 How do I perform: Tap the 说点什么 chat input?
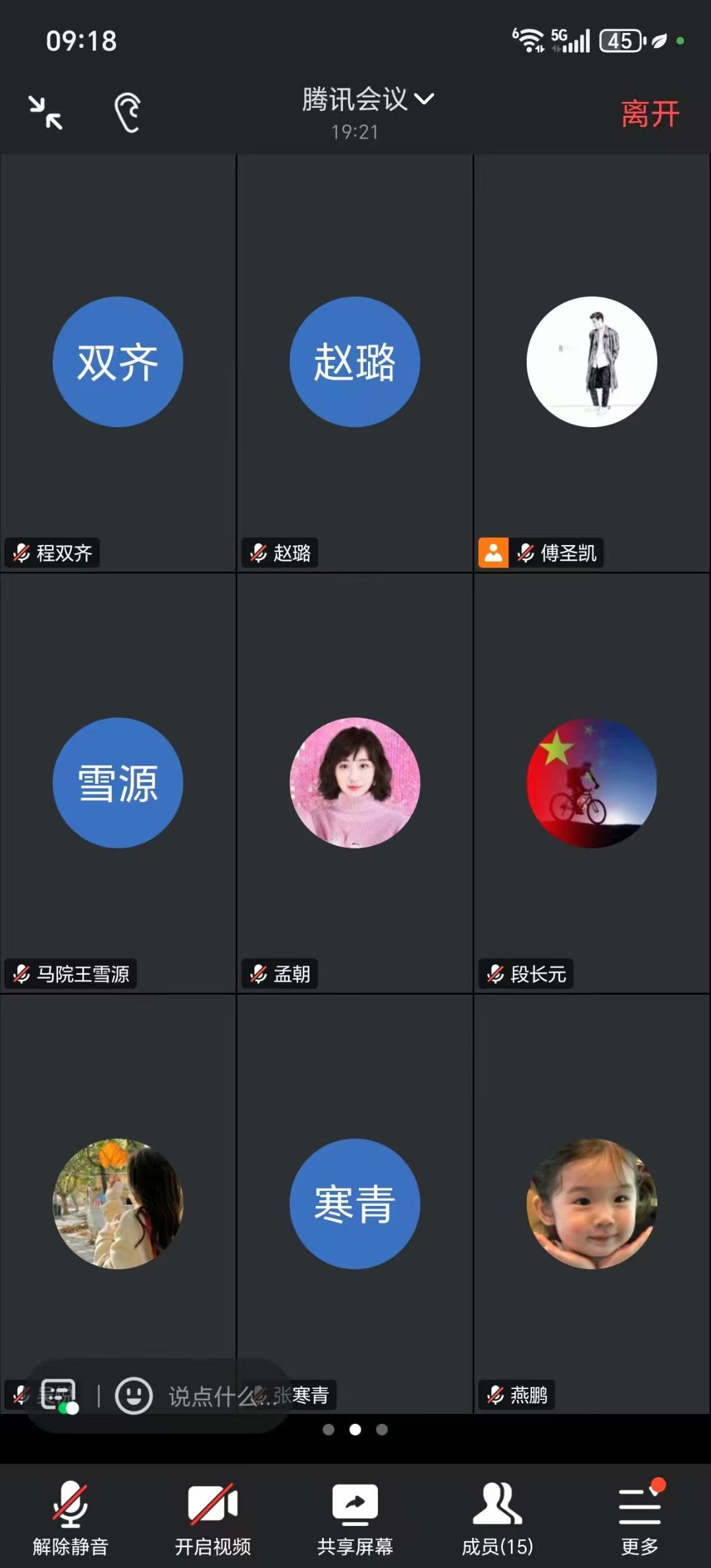[x=211, y=1396]
